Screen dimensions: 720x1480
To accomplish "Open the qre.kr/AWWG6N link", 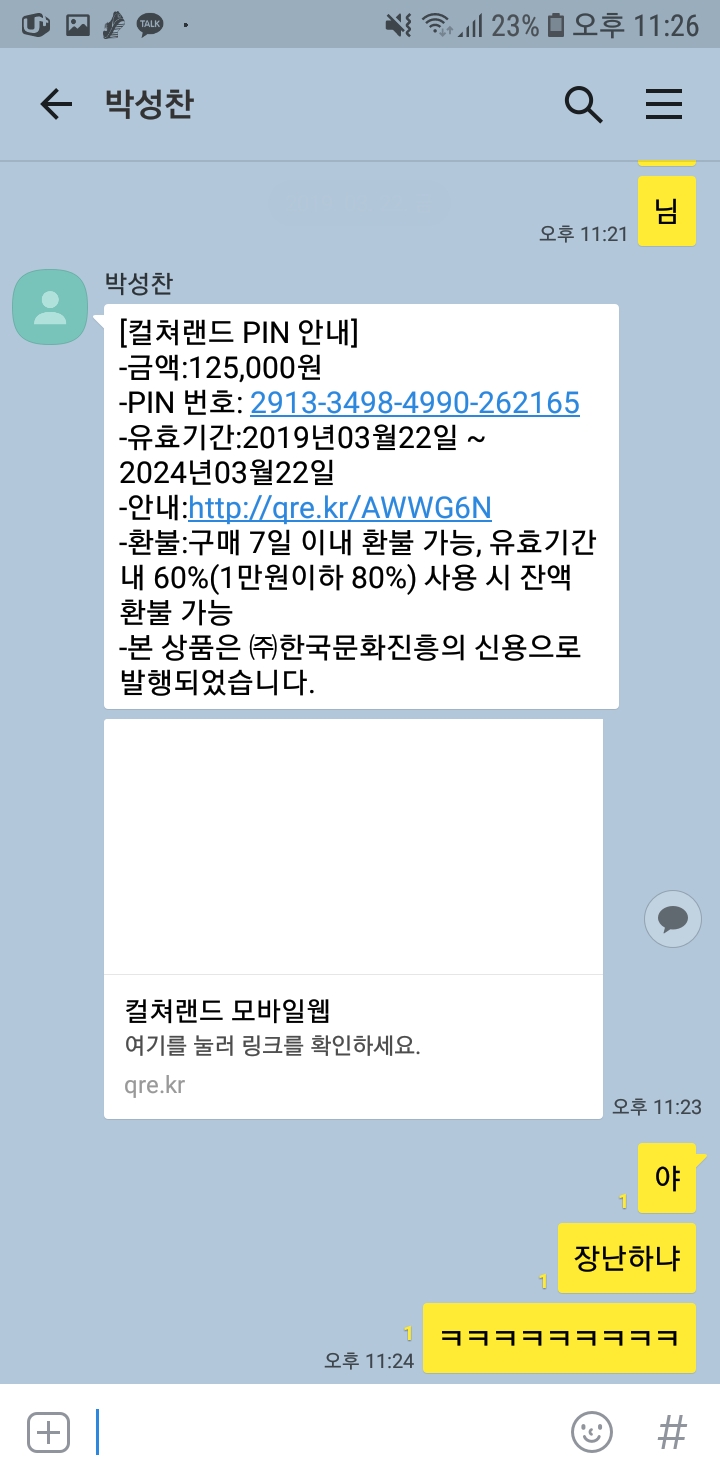I will coord(339,508).
